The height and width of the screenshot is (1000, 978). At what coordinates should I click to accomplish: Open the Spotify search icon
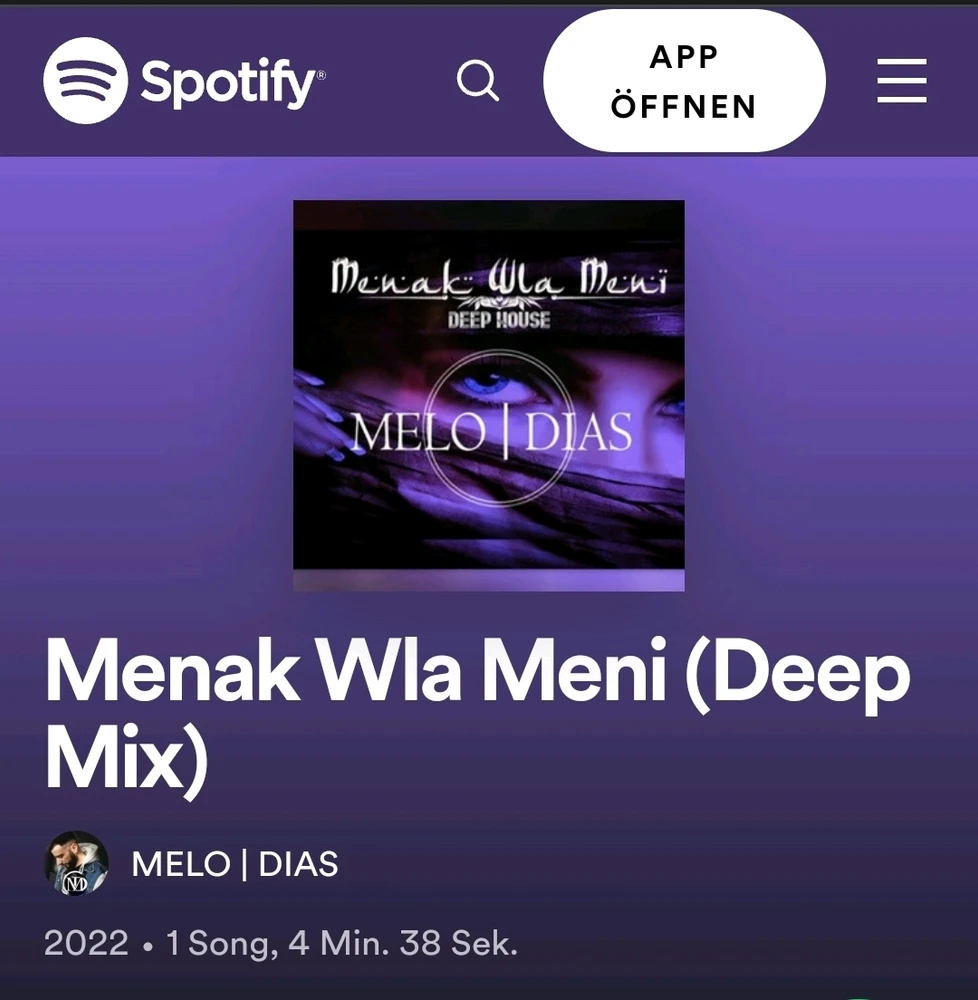coord(478,80)
